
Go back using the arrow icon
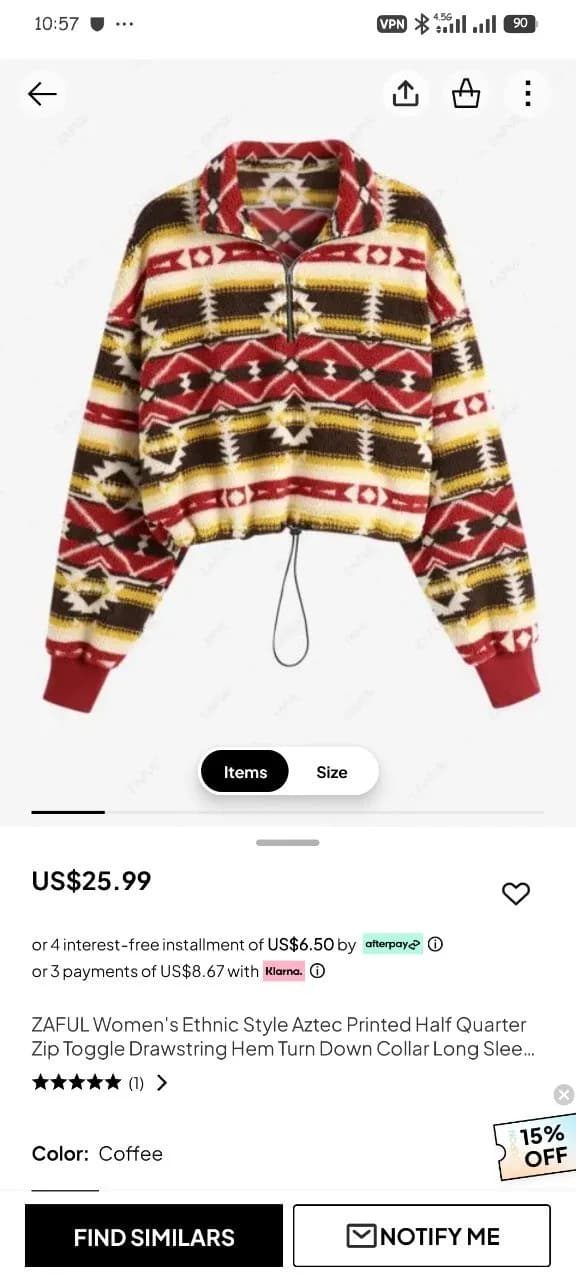[42, 94]
